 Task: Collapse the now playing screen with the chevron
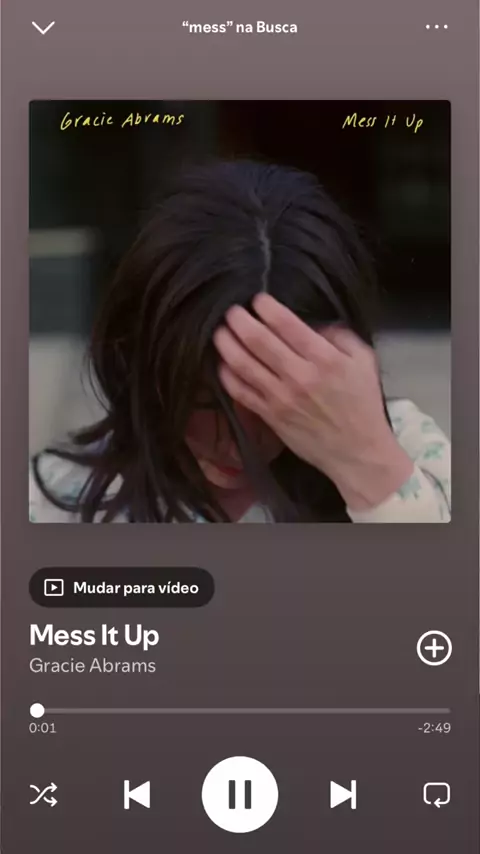(x=43, y=27)
